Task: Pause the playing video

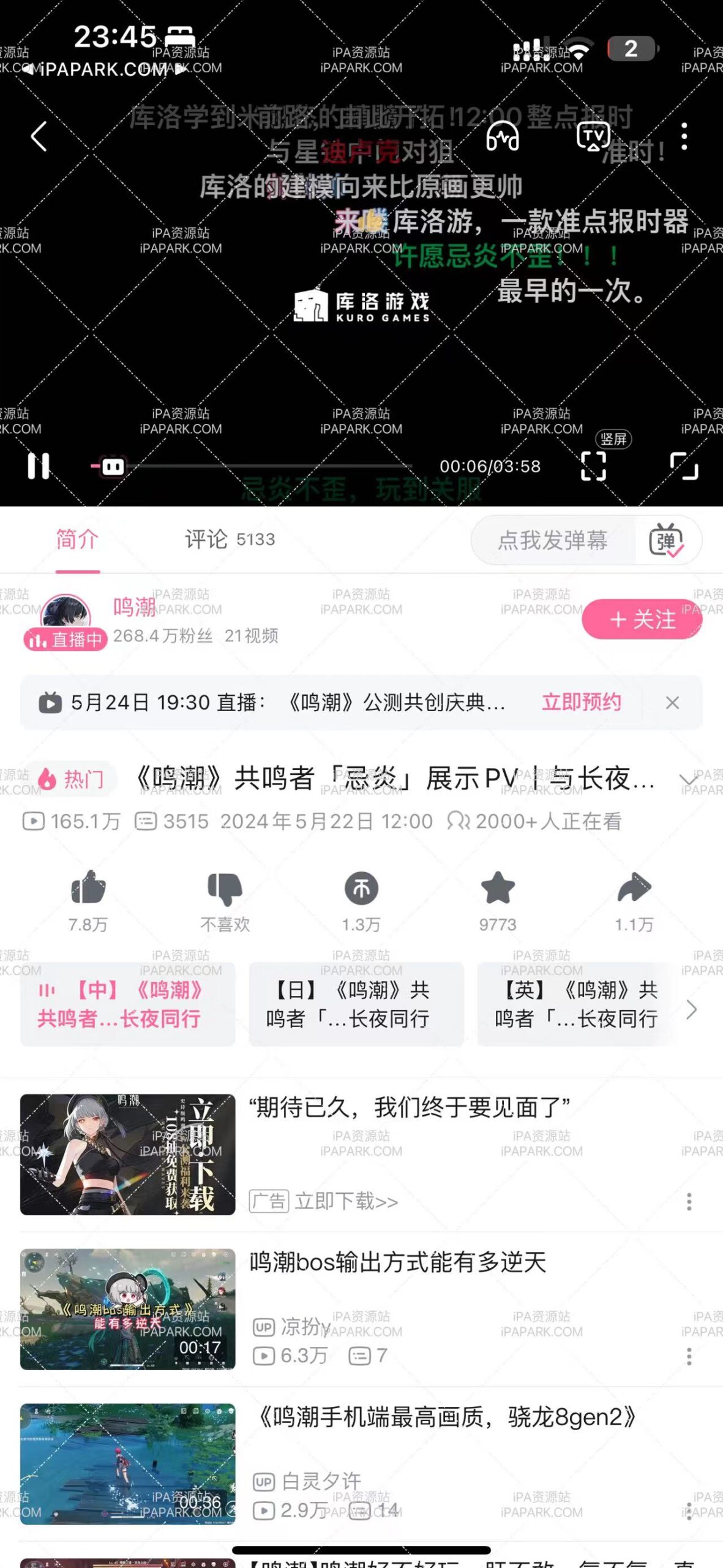Action: pyautogui.click(x=39, y=467)
